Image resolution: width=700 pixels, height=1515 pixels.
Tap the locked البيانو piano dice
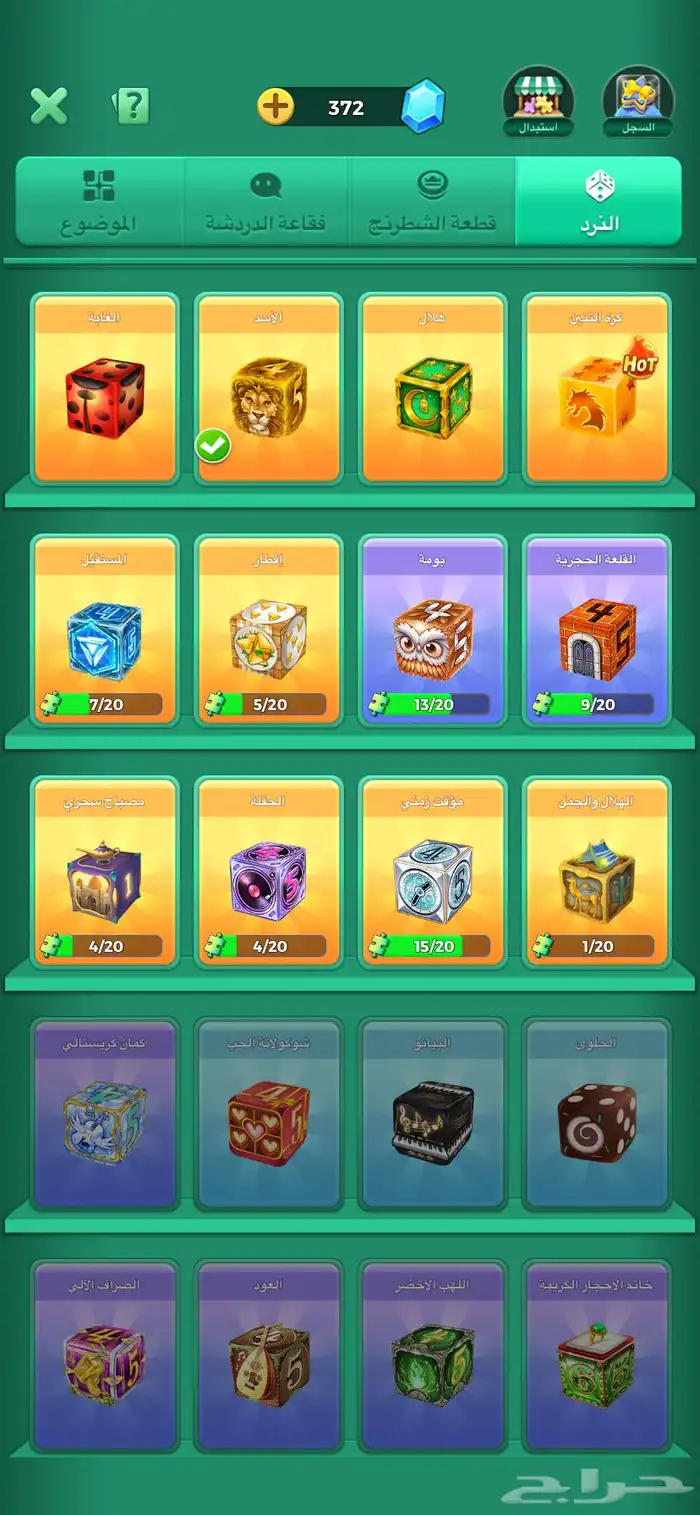click(433, 1113)
